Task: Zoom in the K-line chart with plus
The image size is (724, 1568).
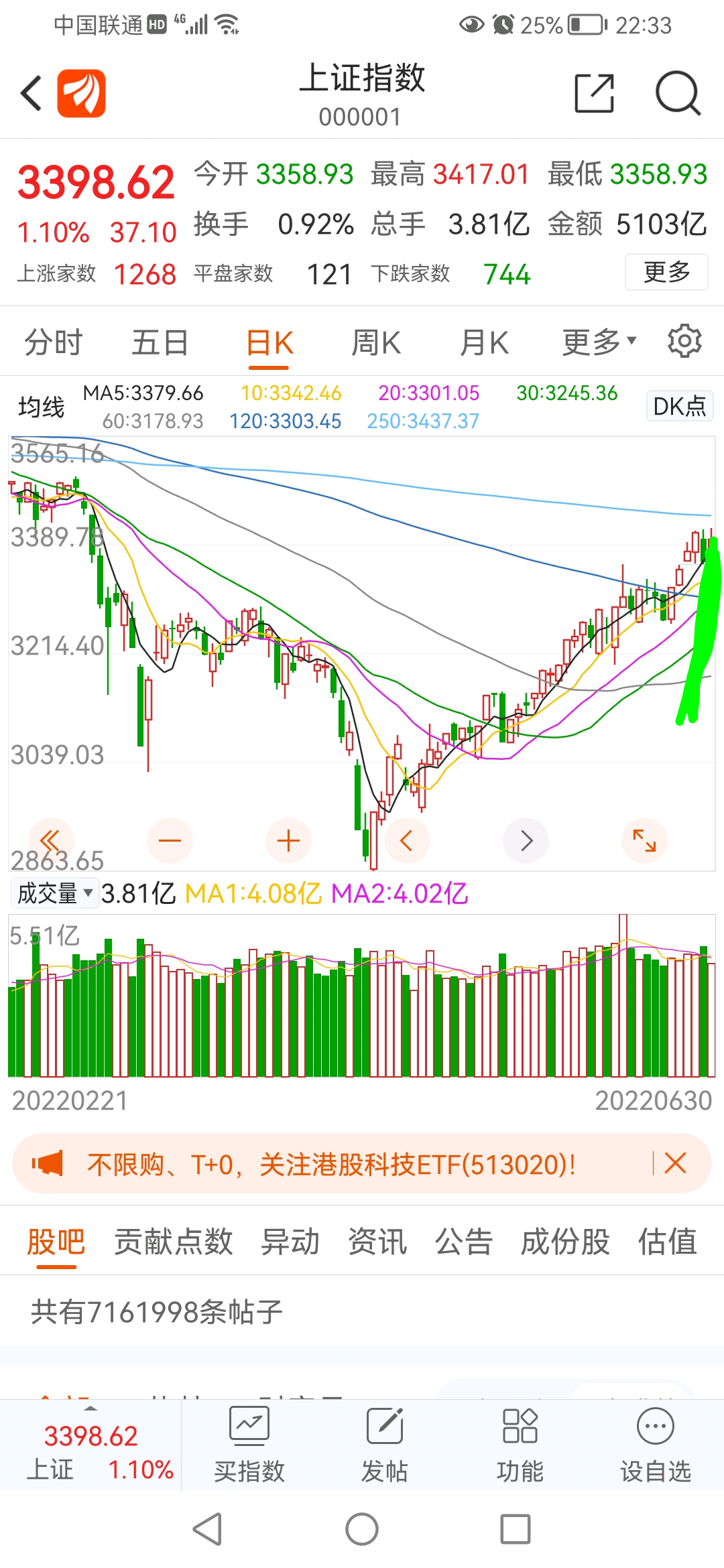Action: tap(288, 840)
